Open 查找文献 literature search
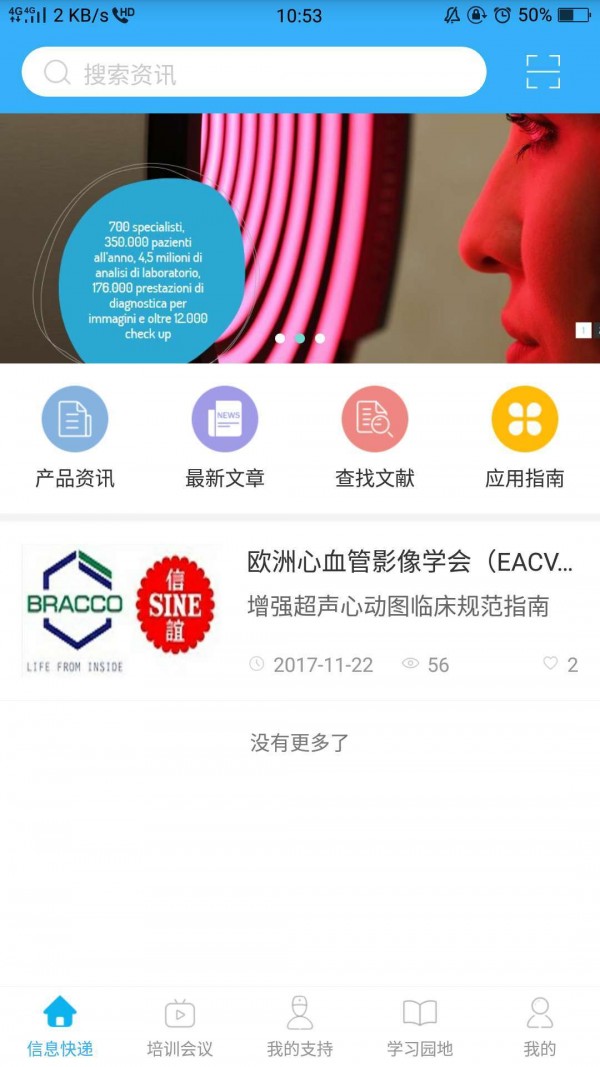Image resolution: width=600 pixels, height=1067 pixels. pyautogui.click(x=375, y=437)
